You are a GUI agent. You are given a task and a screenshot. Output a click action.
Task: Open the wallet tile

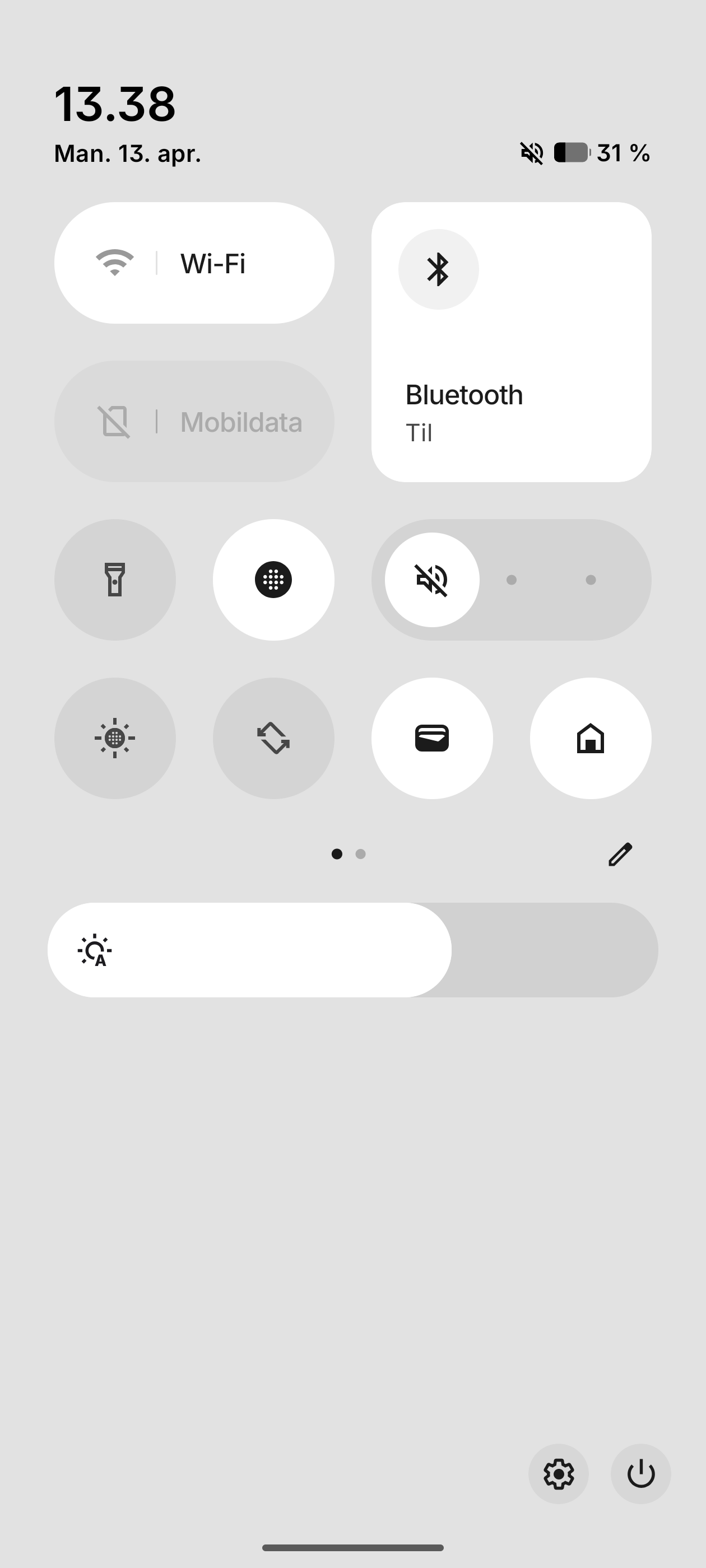[432, 738]
